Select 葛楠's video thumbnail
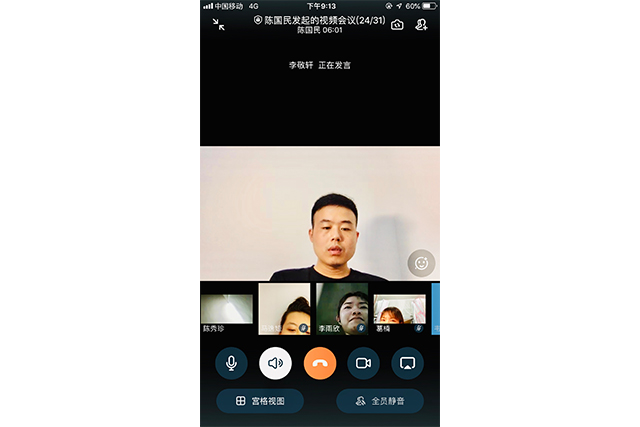 (399, 309)
